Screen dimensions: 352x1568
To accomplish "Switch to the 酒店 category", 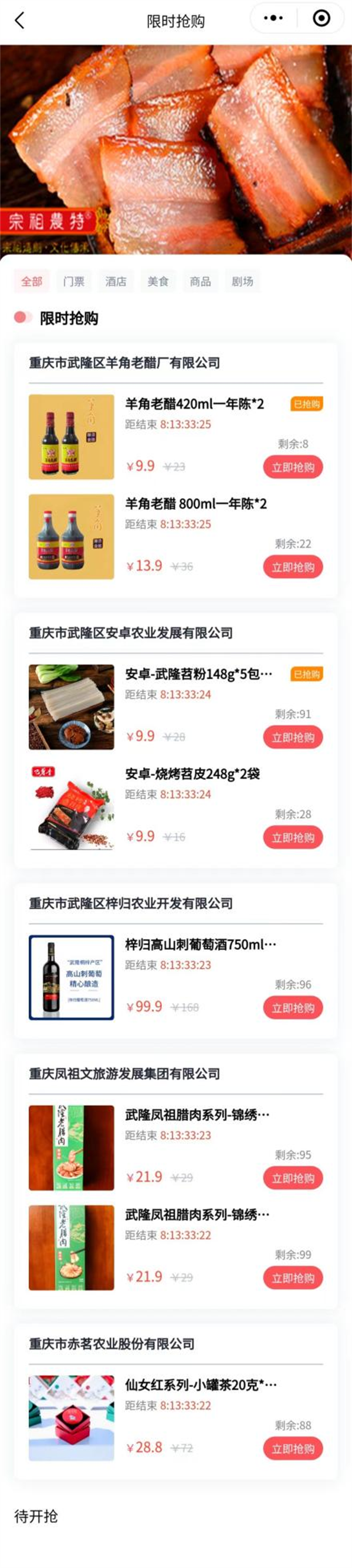I will [116, 281].
